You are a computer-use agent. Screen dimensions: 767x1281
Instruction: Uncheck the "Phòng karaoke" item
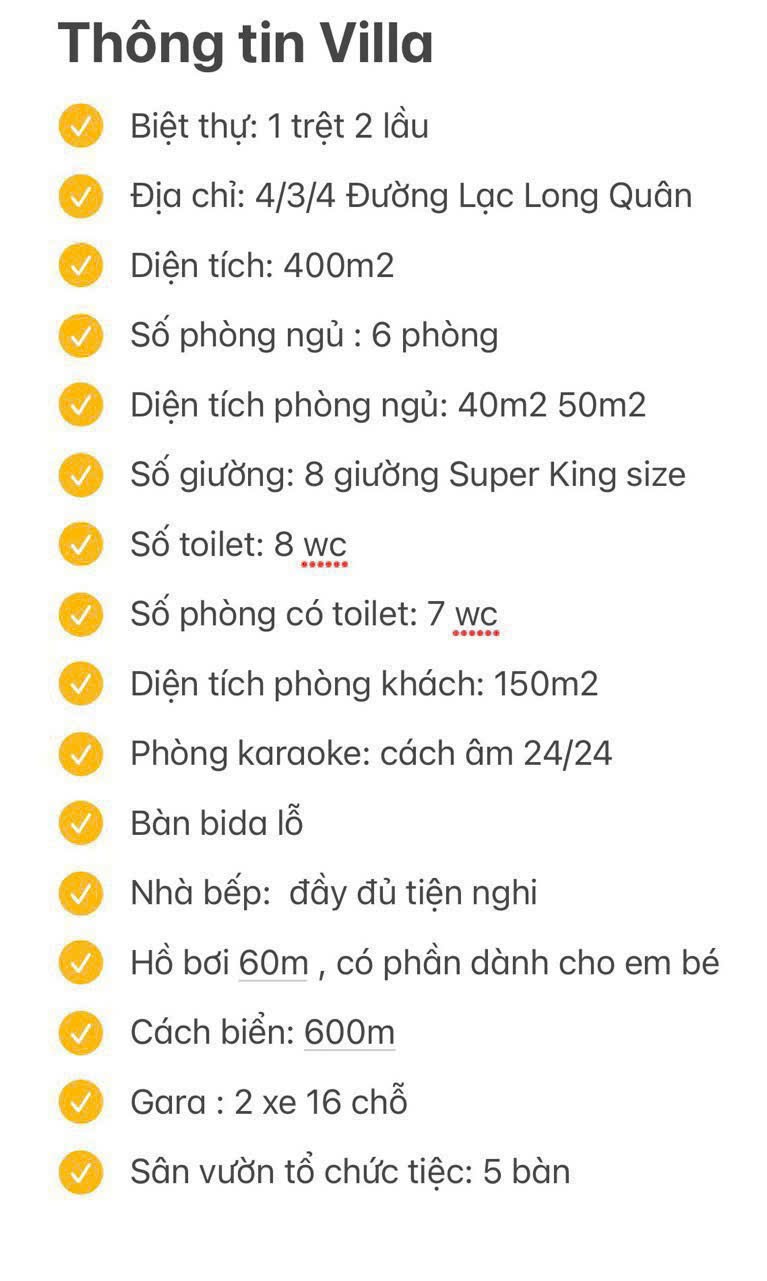[x=81, y=754]
